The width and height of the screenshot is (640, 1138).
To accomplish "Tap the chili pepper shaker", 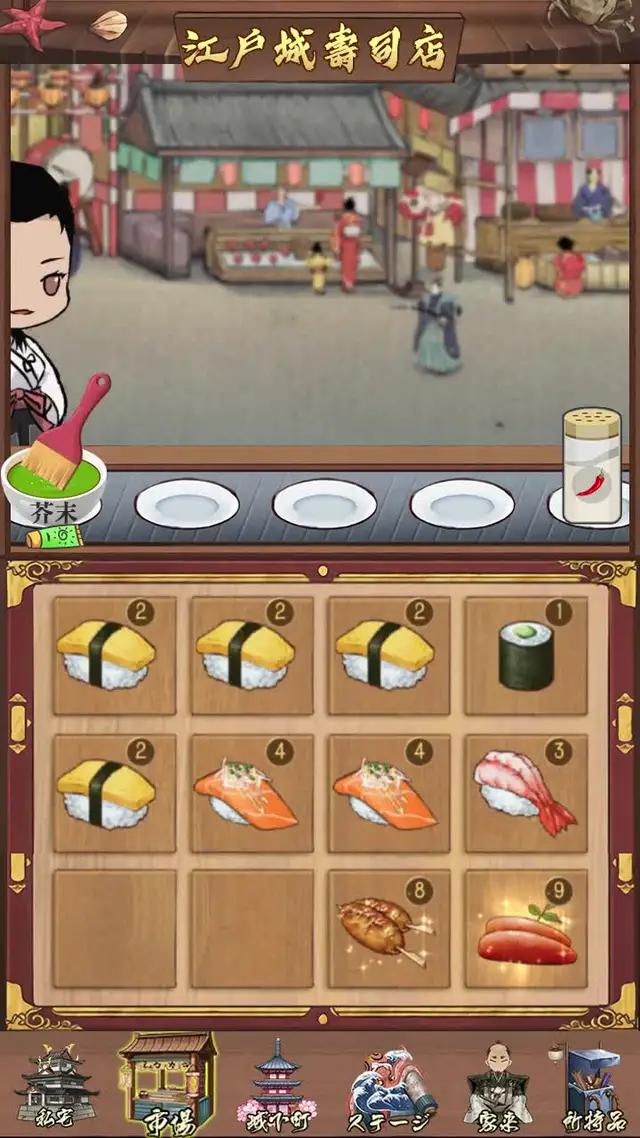I will pos(591,465).
